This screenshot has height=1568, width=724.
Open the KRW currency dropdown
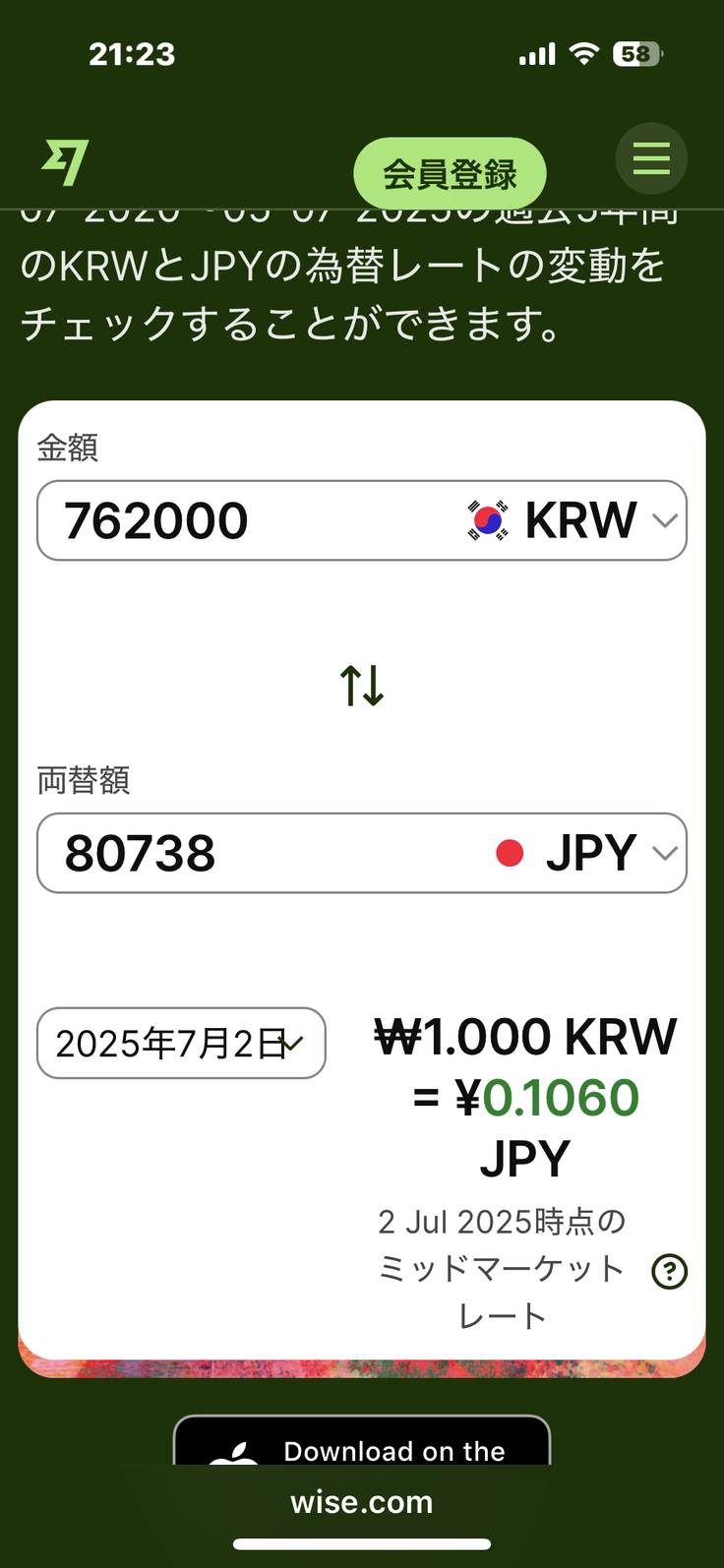(574, 520)
